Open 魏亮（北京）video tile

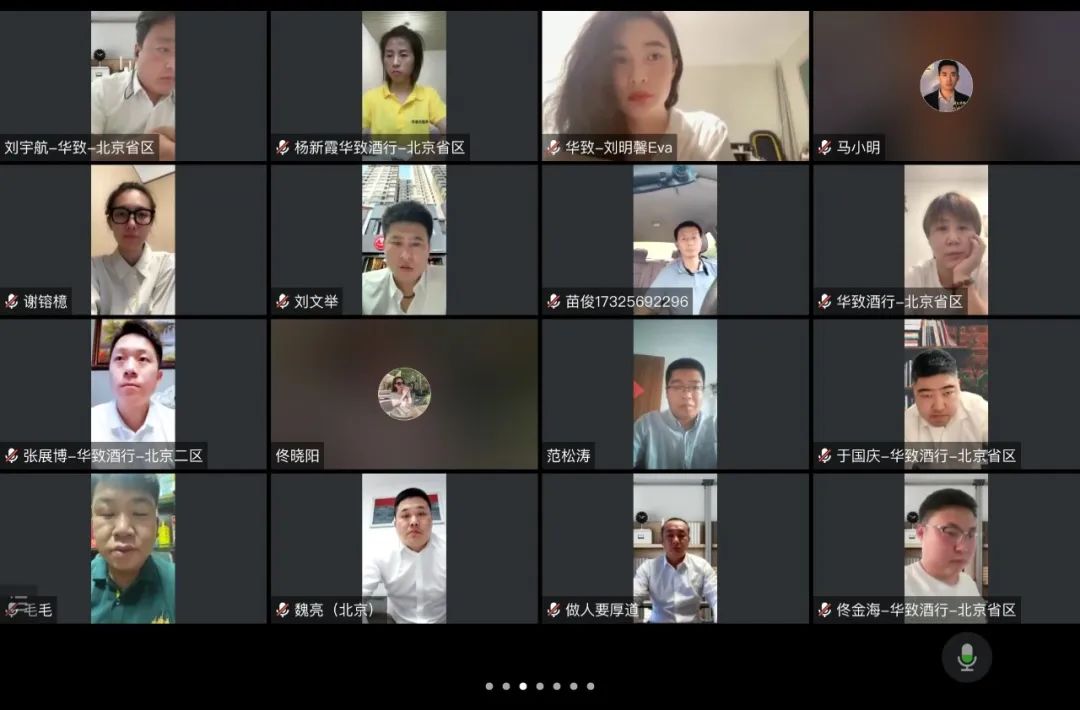click(x=404, y=547)
